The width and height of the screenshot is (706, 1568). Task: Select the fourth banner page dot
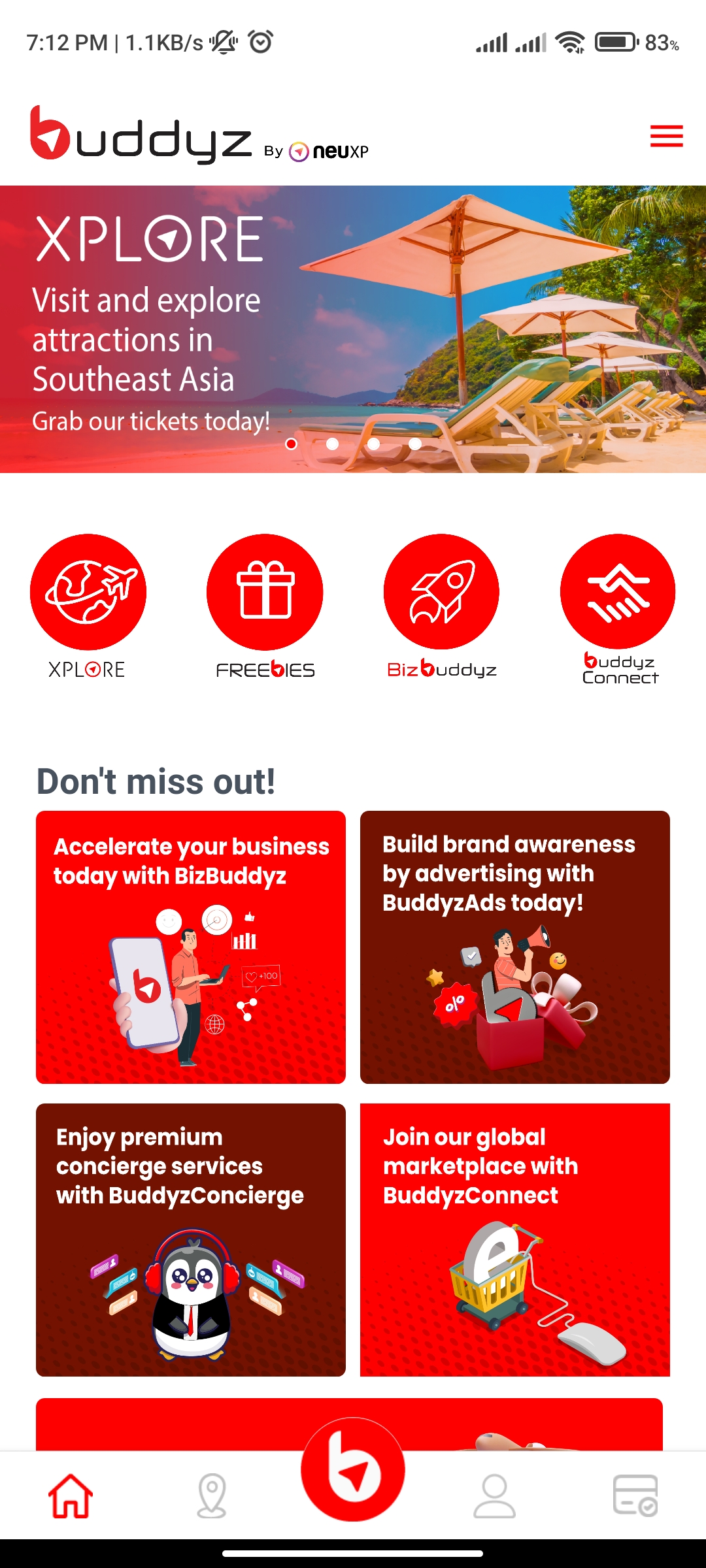pos(415,444)
